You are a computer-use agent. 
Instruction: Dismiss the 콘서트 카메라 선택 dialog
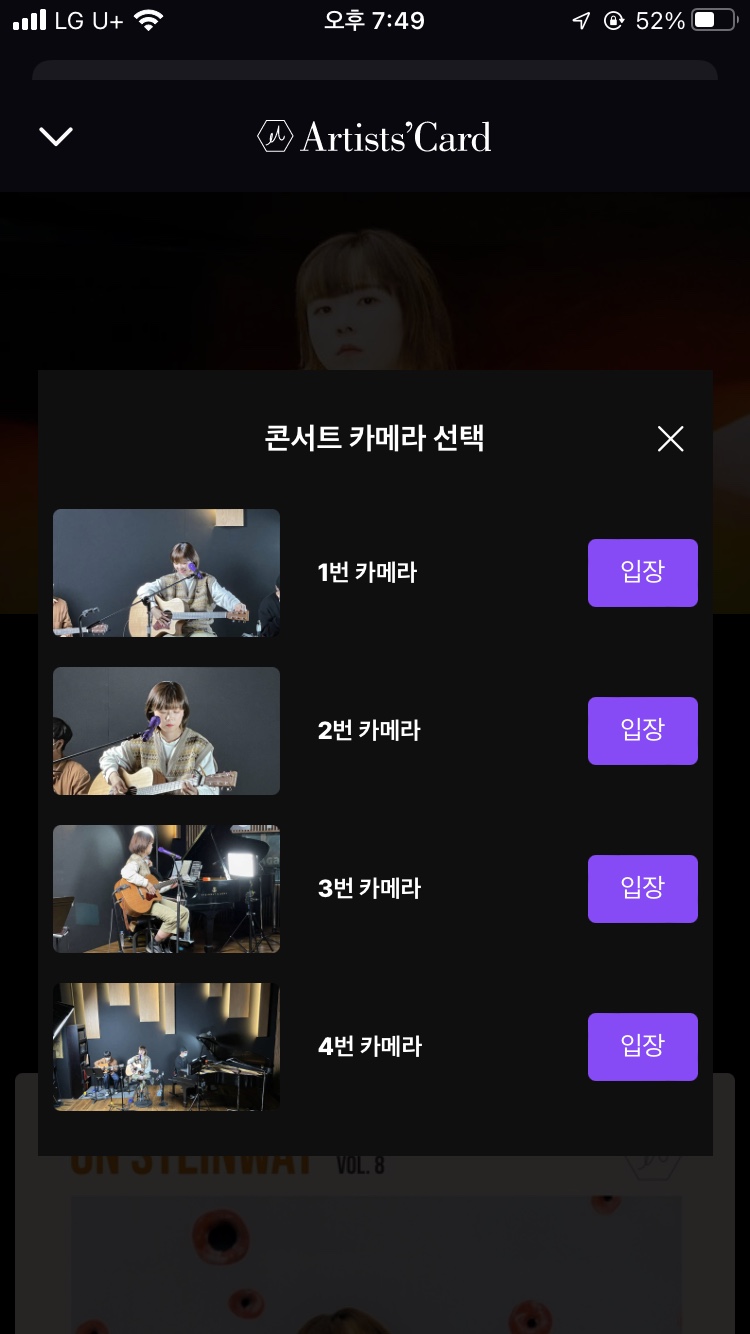(x=670, y=439)
